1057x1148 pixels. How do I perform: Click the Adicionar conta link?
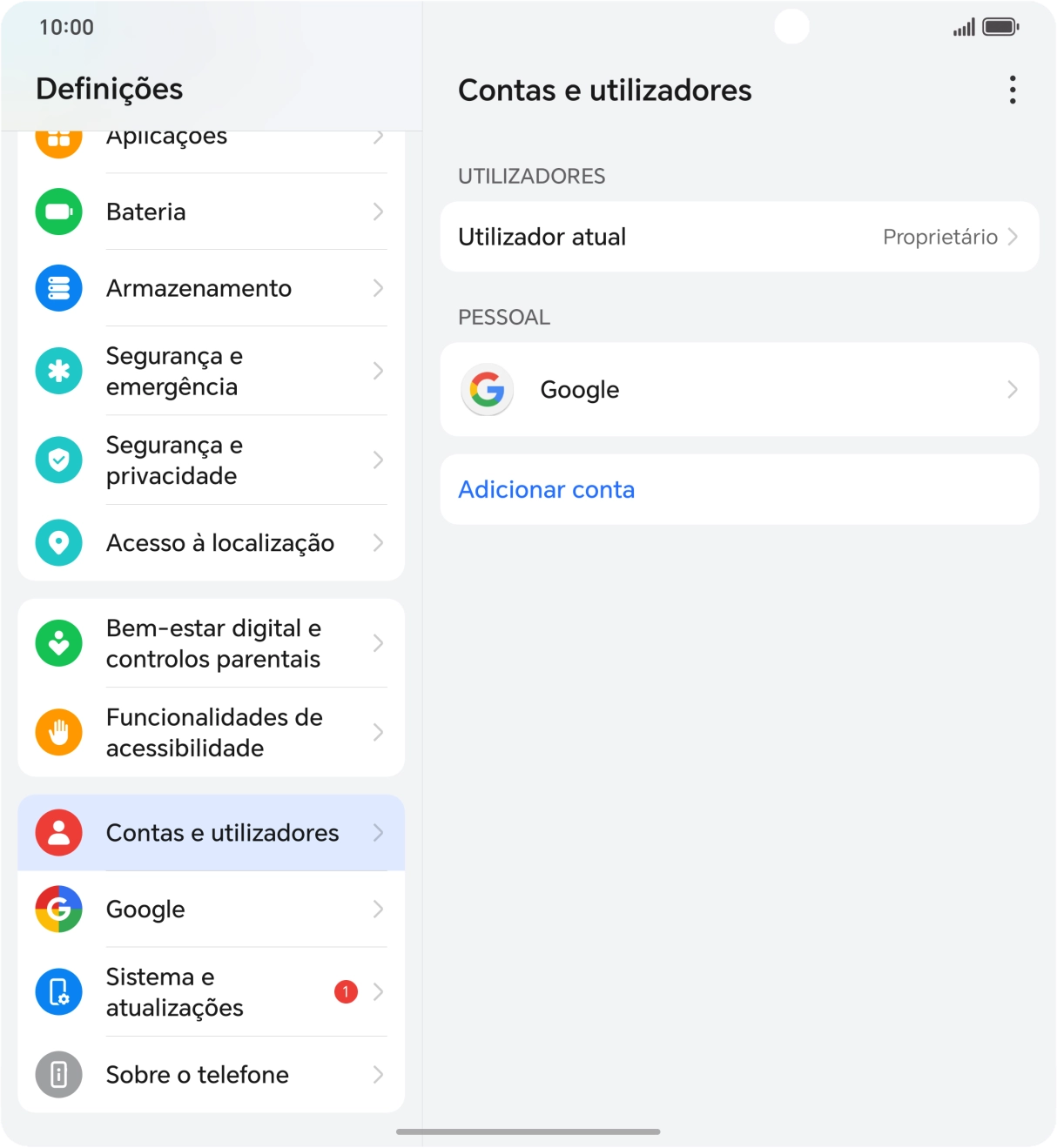(547, 489)
